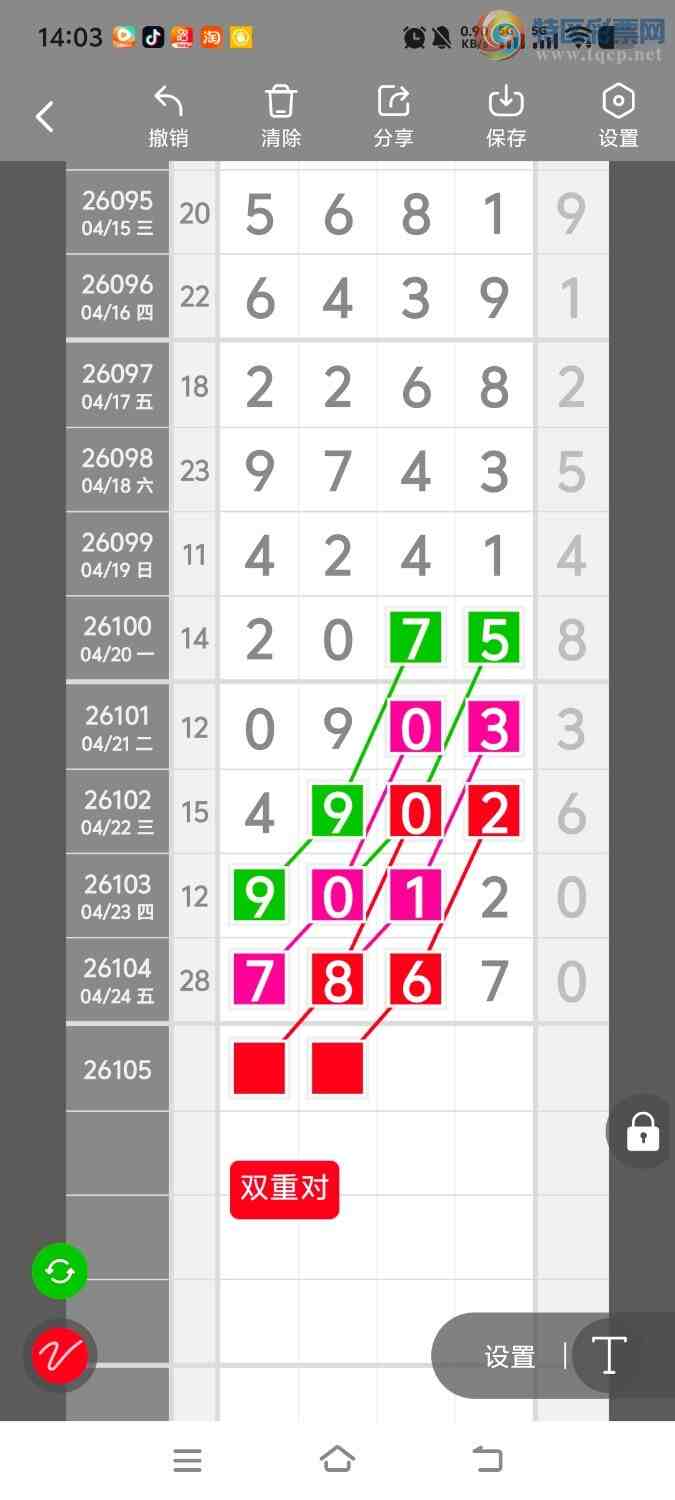Choose the text tool T icon
675x1500 pixels.
(608, 1356)
